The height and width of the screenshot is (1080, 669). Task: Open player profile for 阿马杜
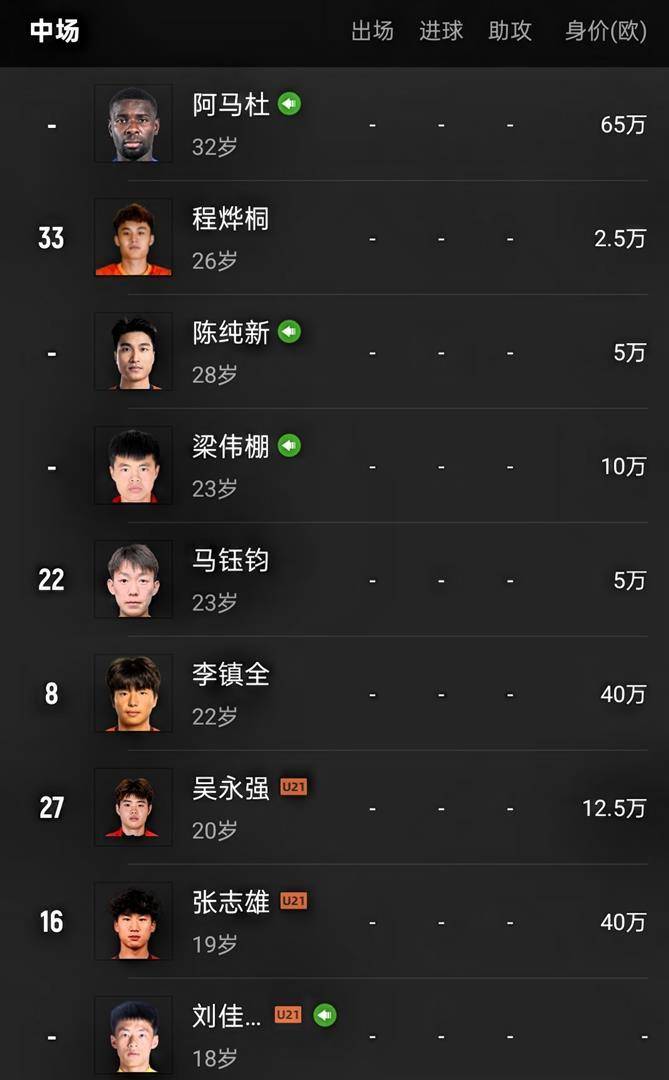click(231, 105)
